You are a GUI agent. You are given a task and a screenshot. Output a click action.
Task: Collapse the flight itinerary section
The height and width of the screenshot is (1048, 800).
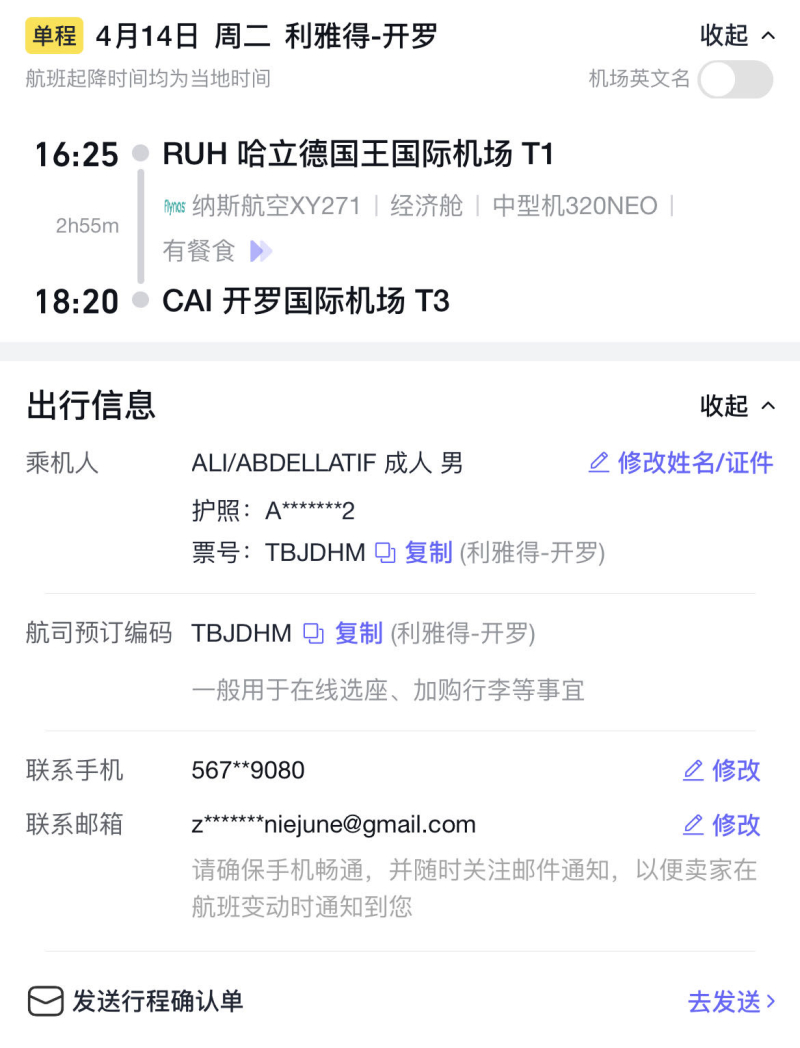tap(737, 36)
